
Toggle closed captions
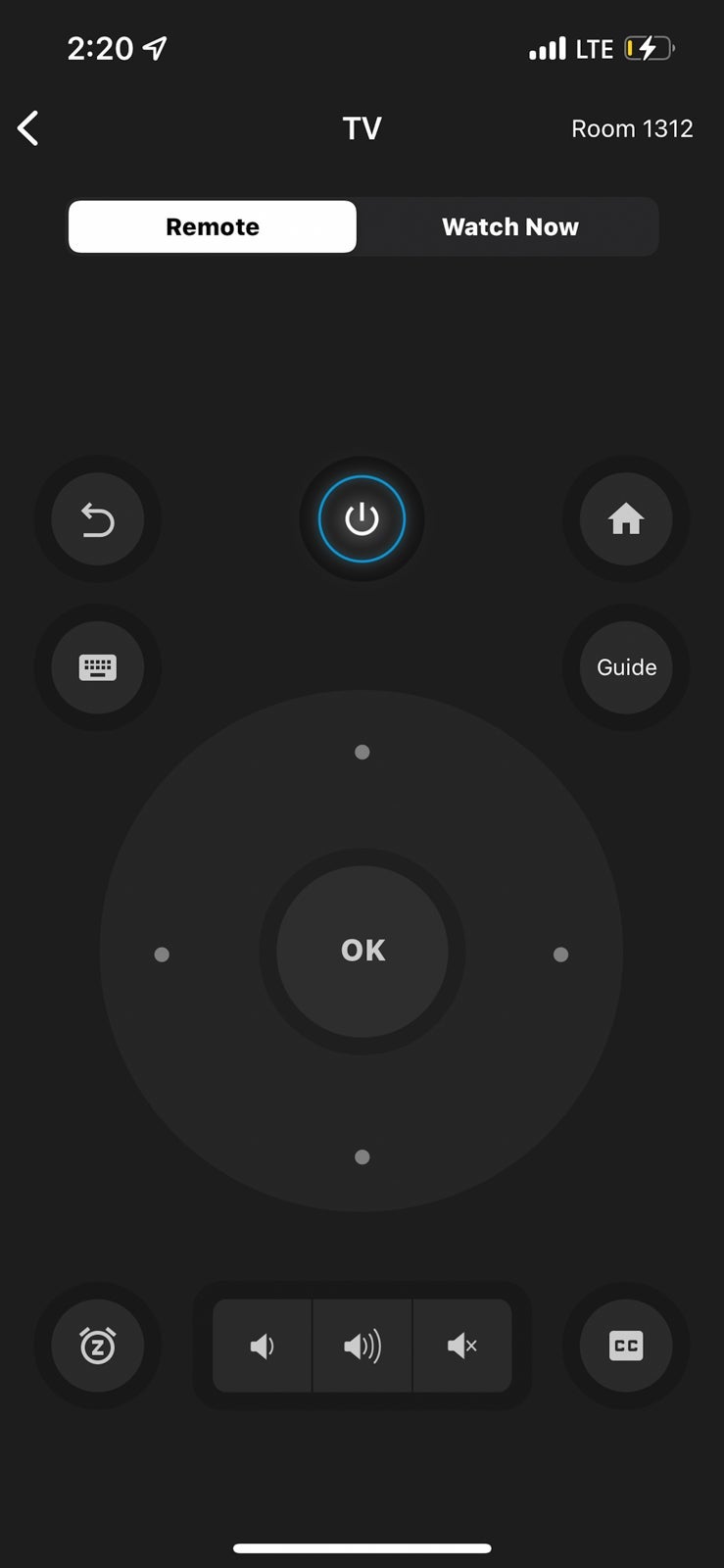pyautogui.click(x=626, y=1346)
